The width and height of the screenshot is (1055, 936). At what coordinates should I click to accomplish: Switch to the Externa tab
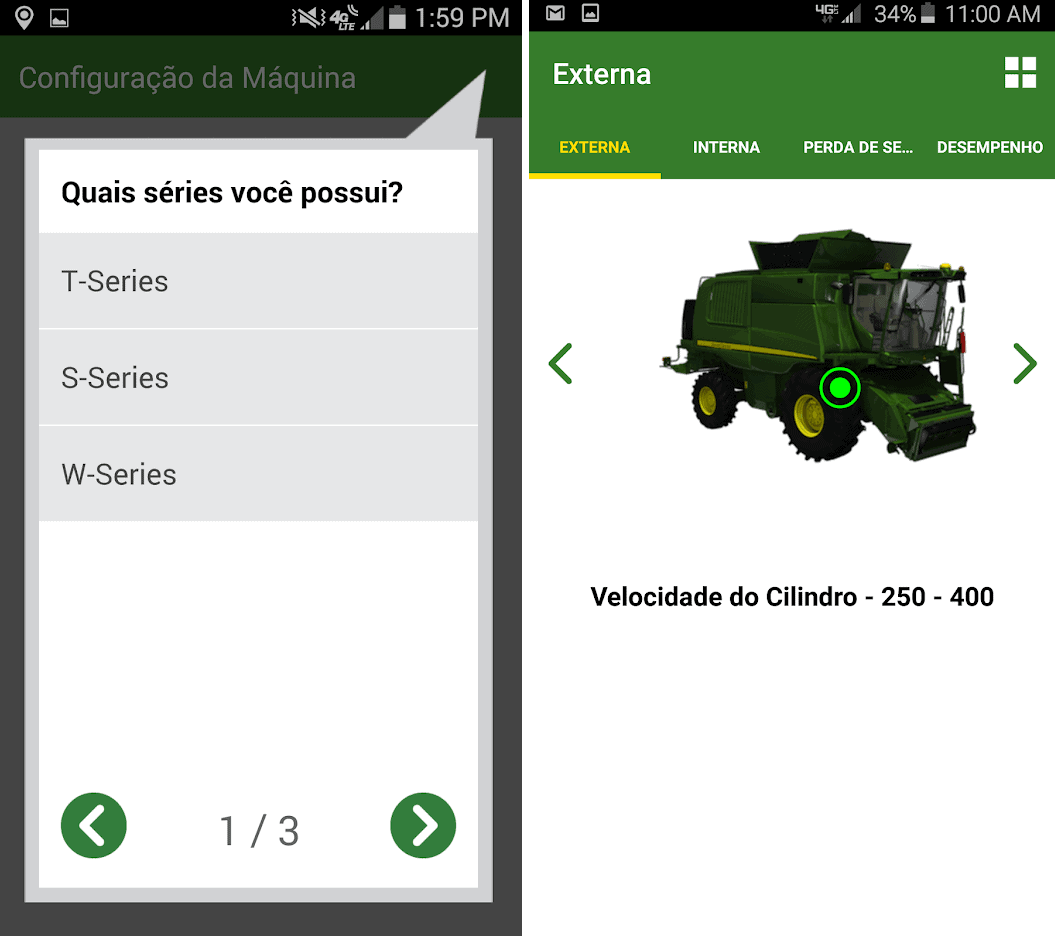[595, 148]
